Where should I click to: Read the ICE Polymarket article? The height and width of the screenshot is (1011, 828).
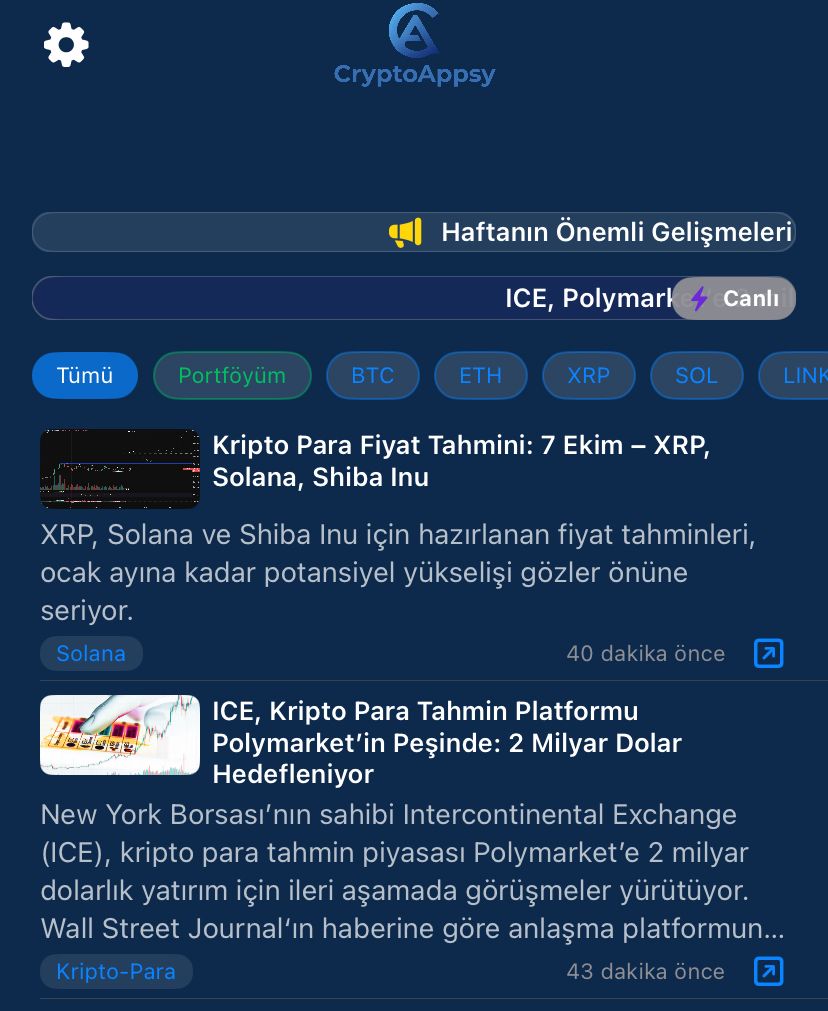[446, 743]
